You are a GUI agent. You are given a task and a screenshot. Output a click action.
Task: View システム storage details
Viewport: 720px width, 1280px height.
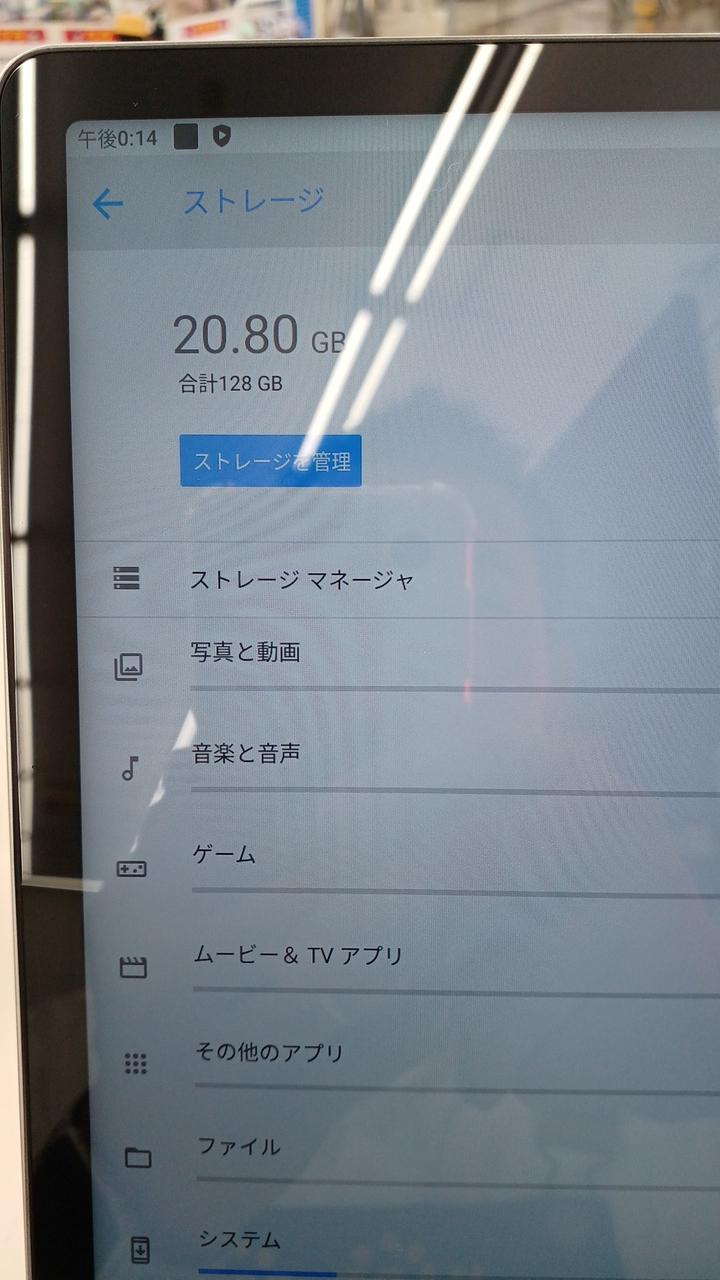pyautogui.click(x=240, y=1240)
